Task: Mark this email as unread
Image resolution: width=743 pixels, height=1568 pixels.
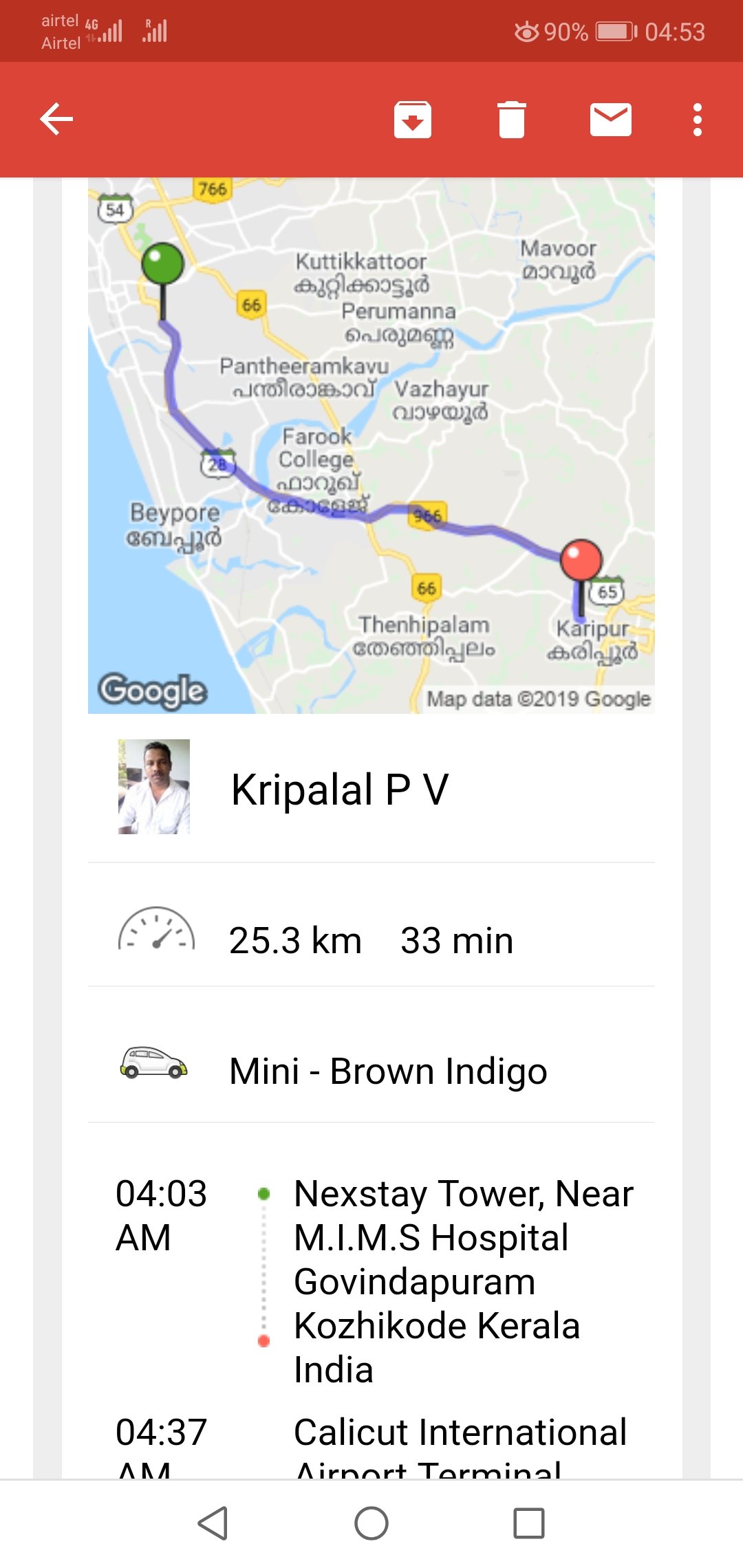Action: tap(610, 120)
